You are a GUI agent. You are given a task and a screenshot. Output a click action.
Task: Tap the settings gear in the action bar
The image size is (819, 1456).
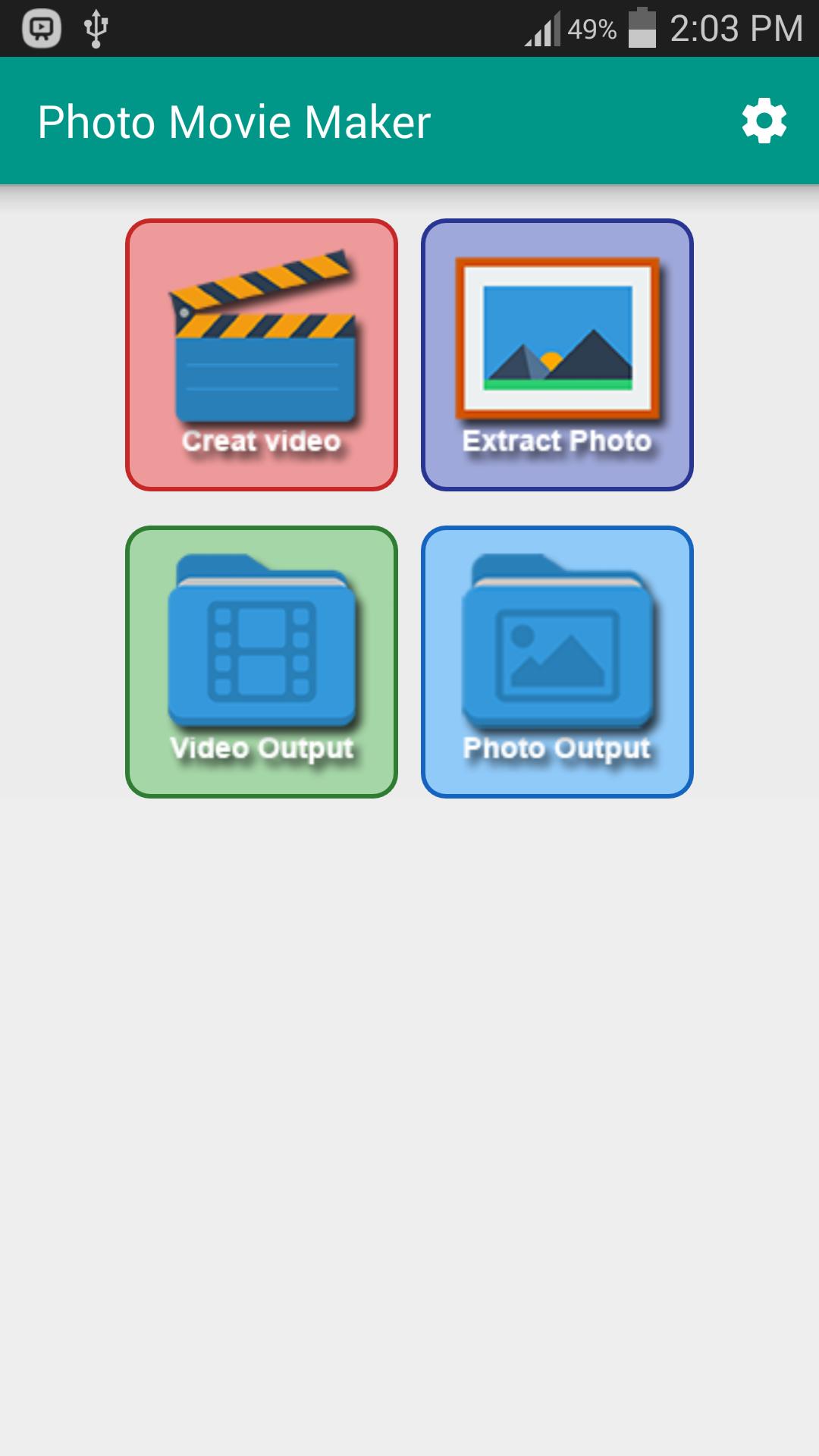click(764, 119)
